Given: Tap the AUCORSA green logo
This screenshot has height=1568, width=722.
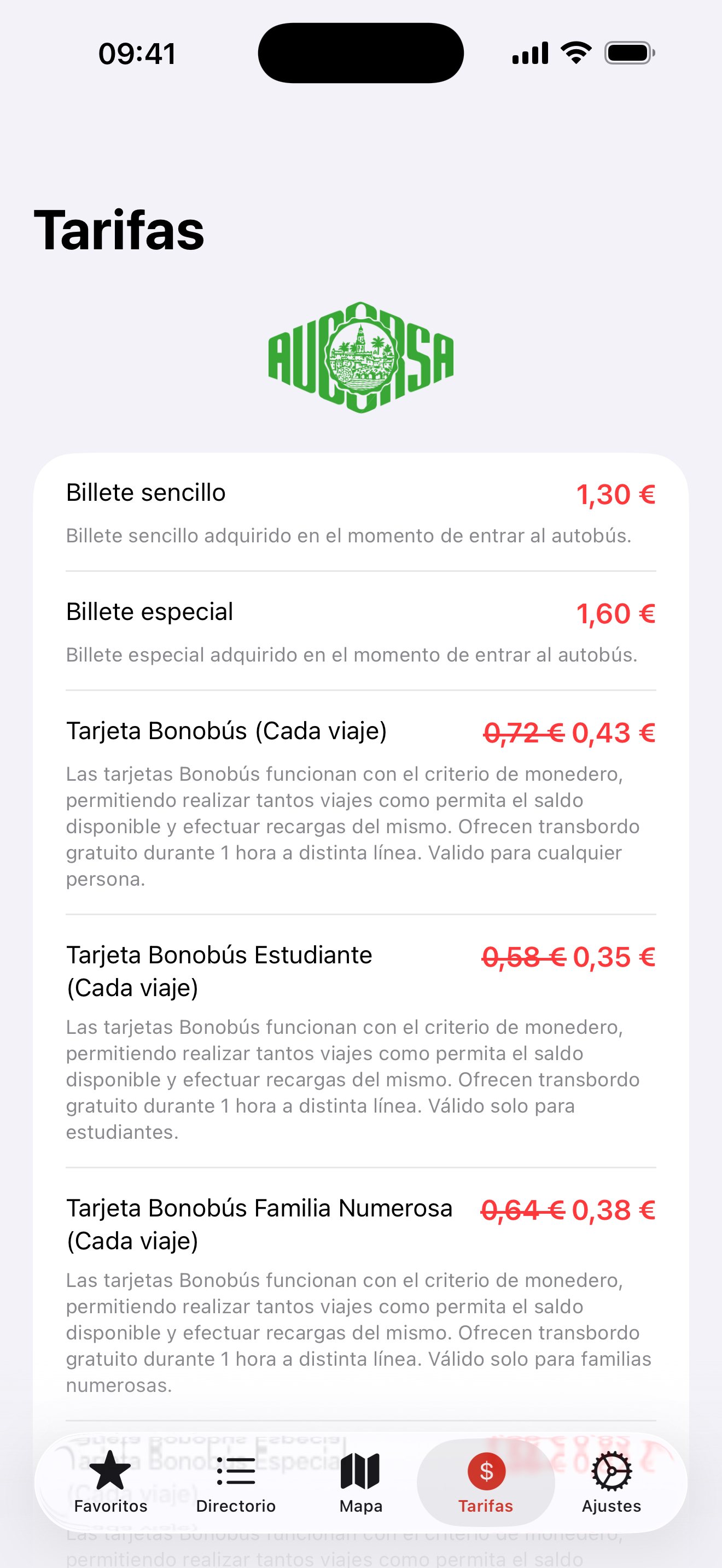Looking at the screenshot, I should click(361, 358).
